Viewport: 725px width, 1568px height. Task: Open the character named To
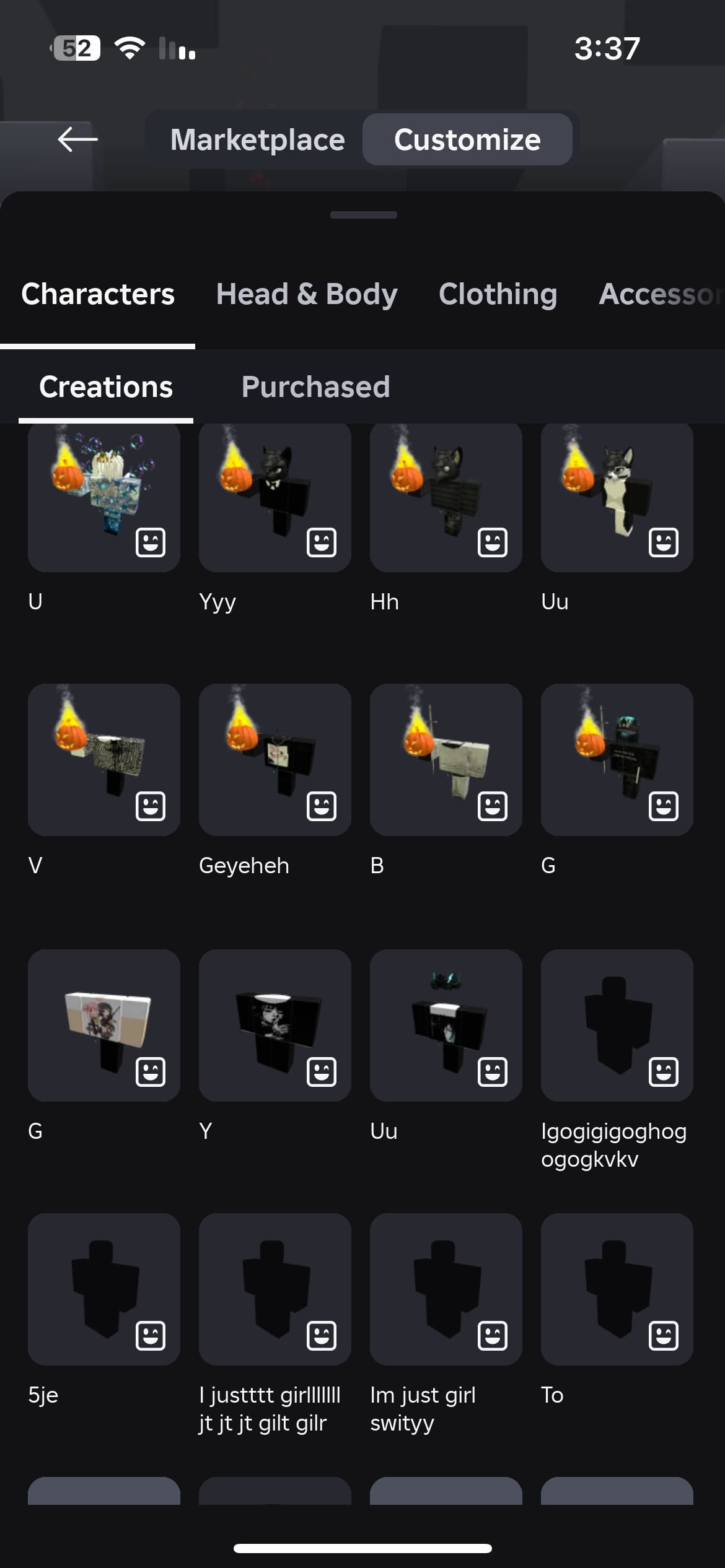pyautogui.click(x=617, y=1289)
